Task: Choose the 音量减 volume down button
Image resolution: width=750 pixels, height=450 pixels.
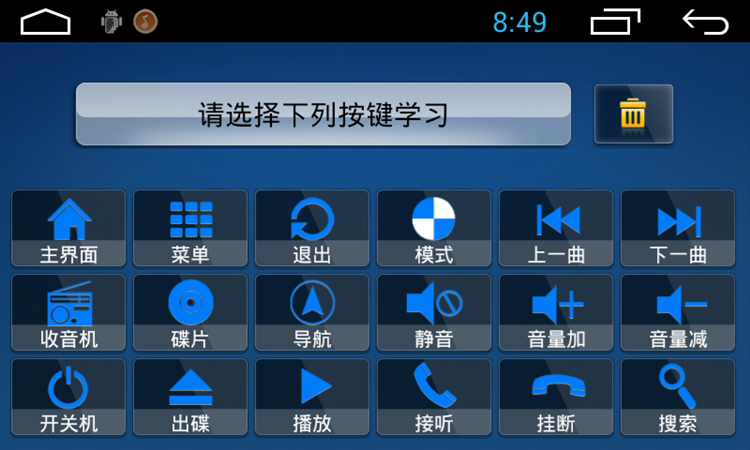Action: 678,313
